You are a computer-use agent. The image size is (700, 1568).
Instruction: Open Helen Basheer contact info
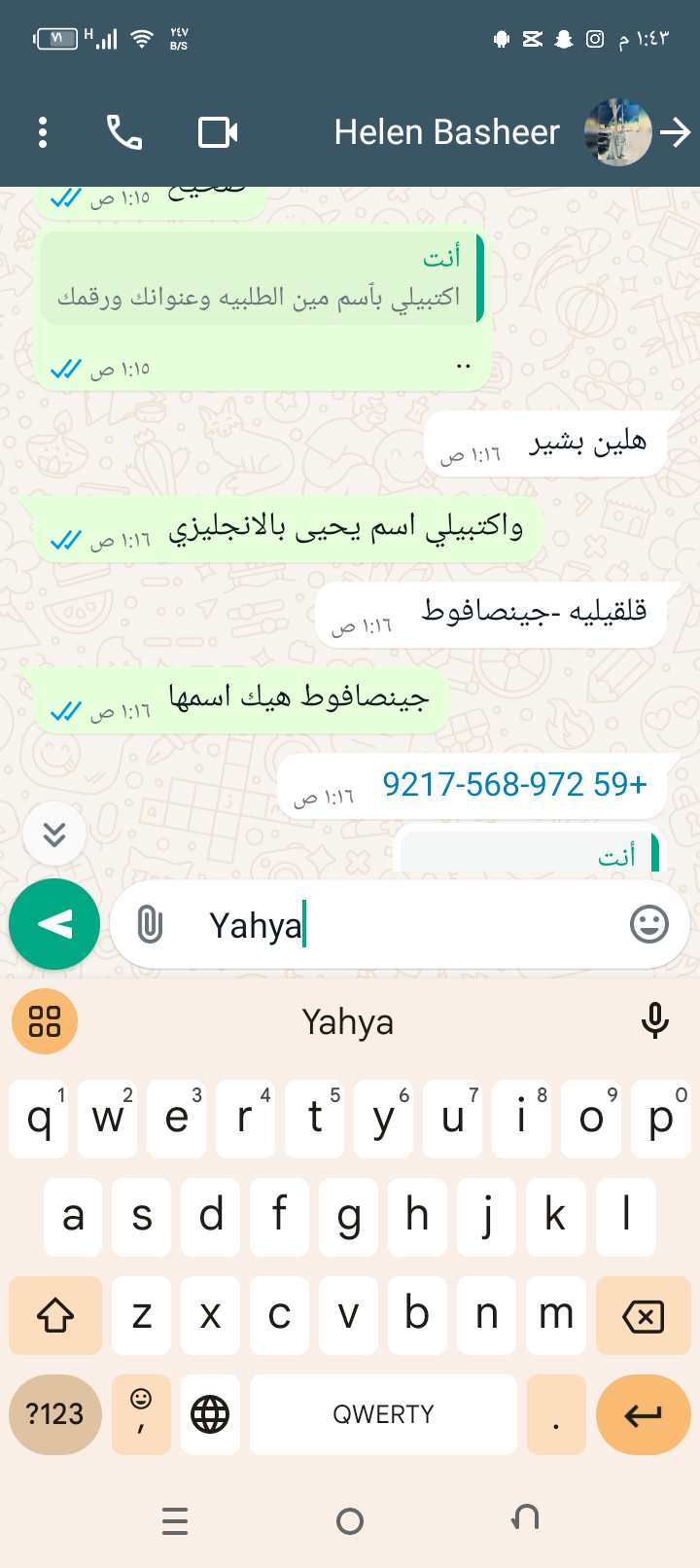point(446,132)
